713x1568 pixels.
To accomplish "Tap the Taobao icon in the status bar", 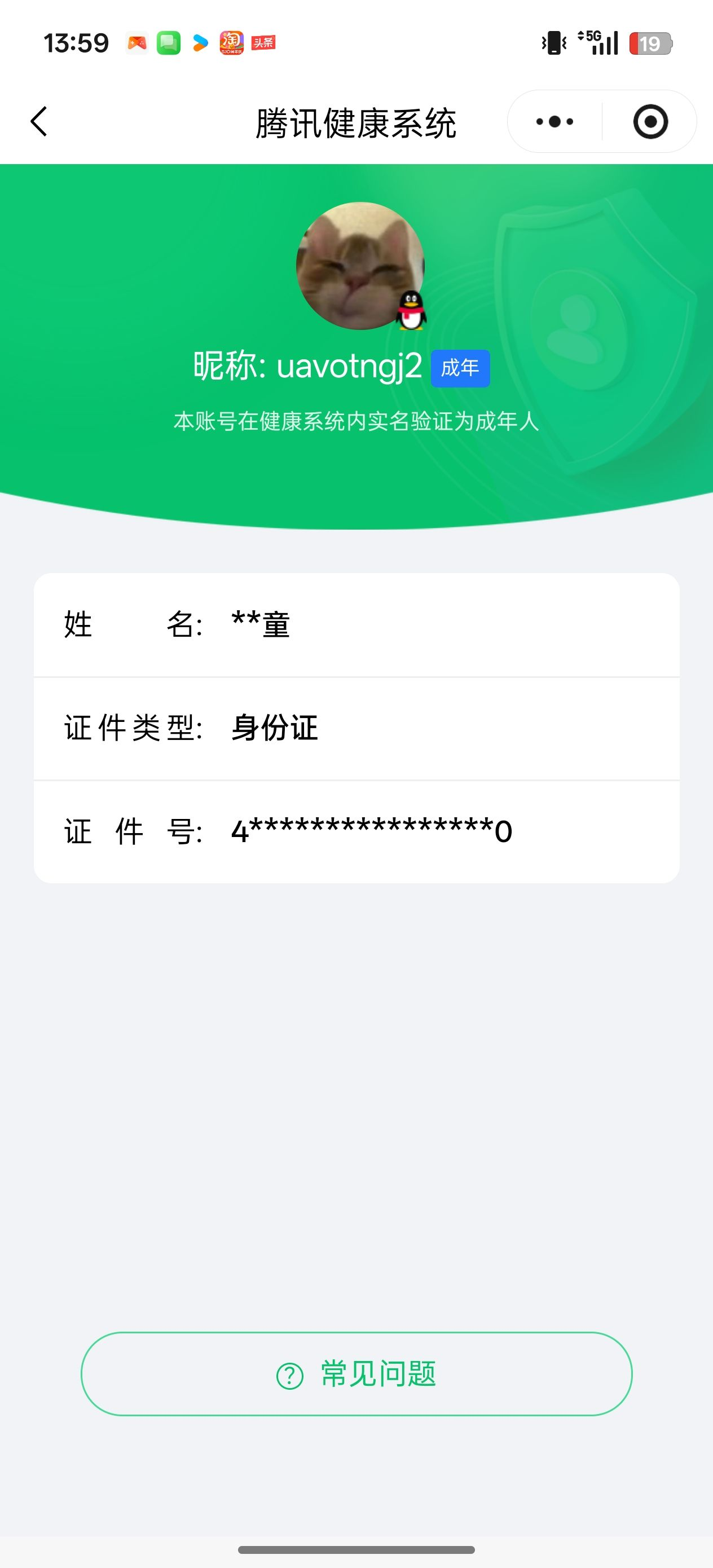I will (x=232, y=43).
